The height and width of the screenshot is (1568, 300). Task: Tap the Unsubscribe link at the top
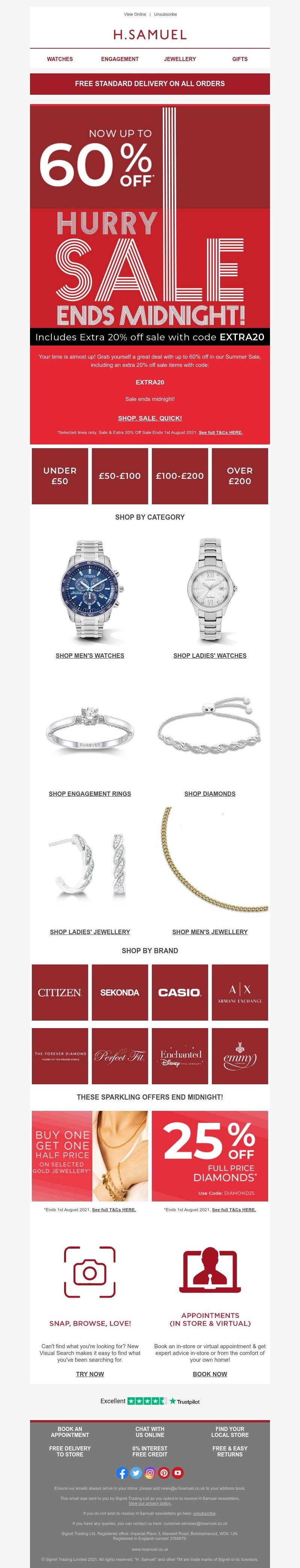[165, 14]
